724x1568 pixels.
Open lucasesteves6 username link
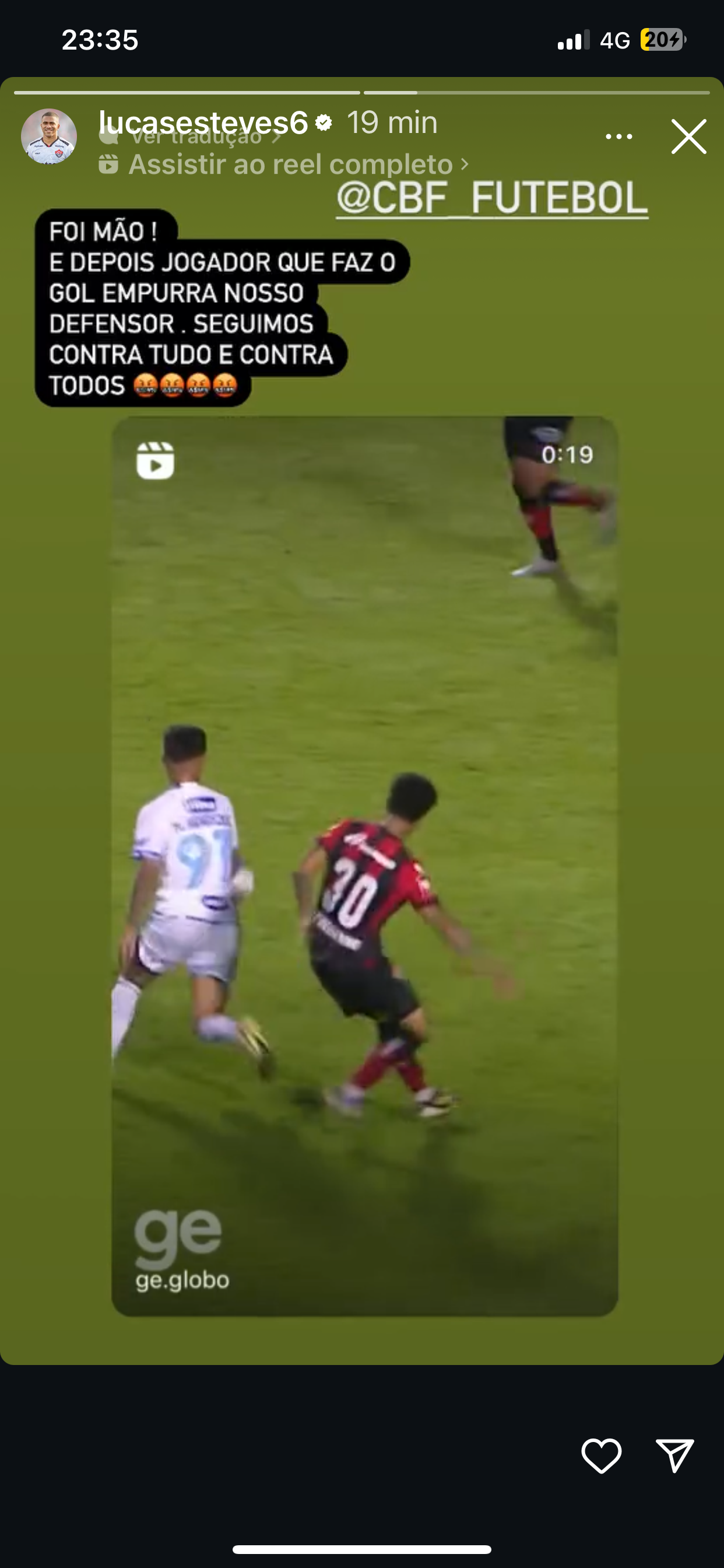[x=203, y=122]
